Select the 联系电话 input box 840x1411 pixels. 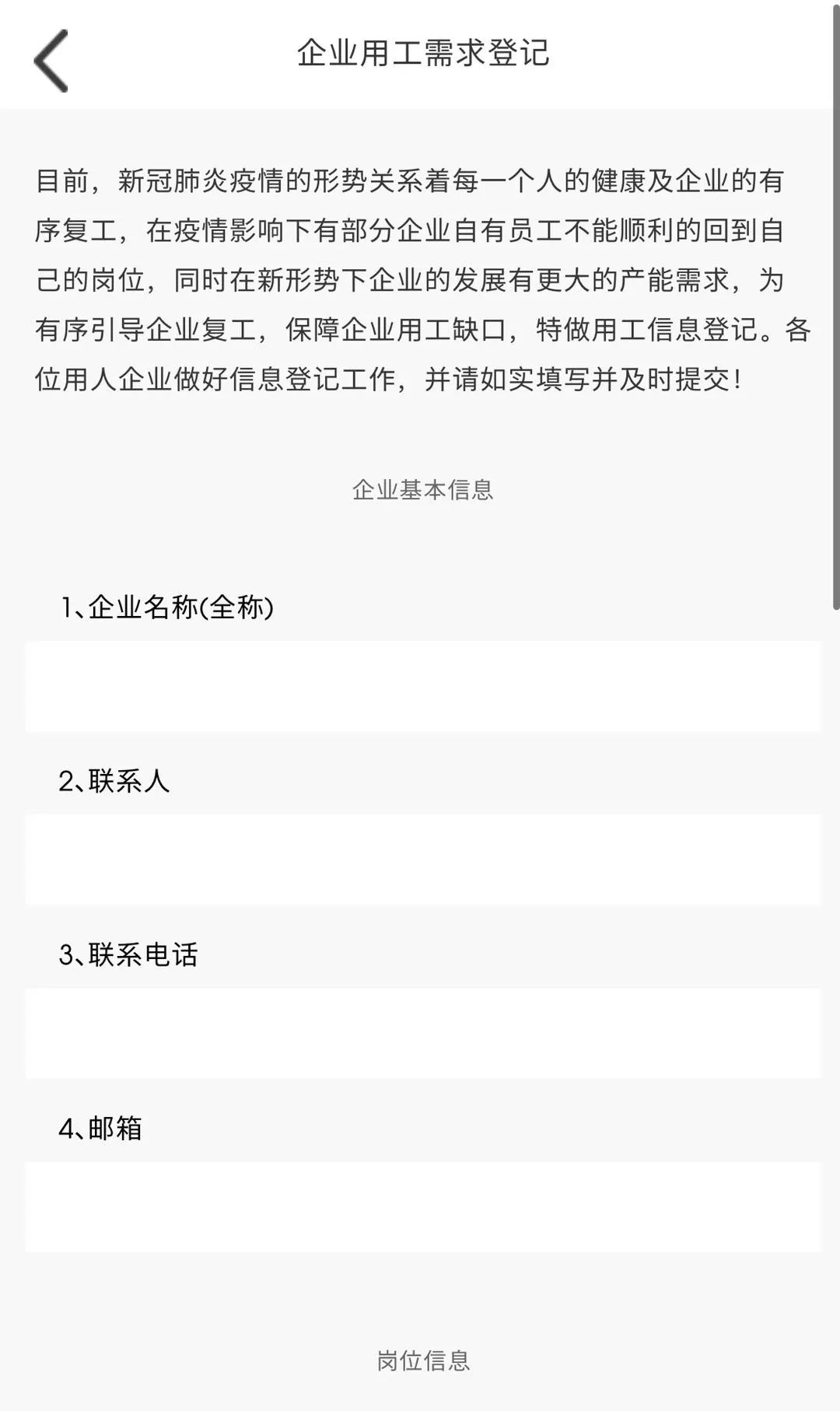click(422, 1033)
